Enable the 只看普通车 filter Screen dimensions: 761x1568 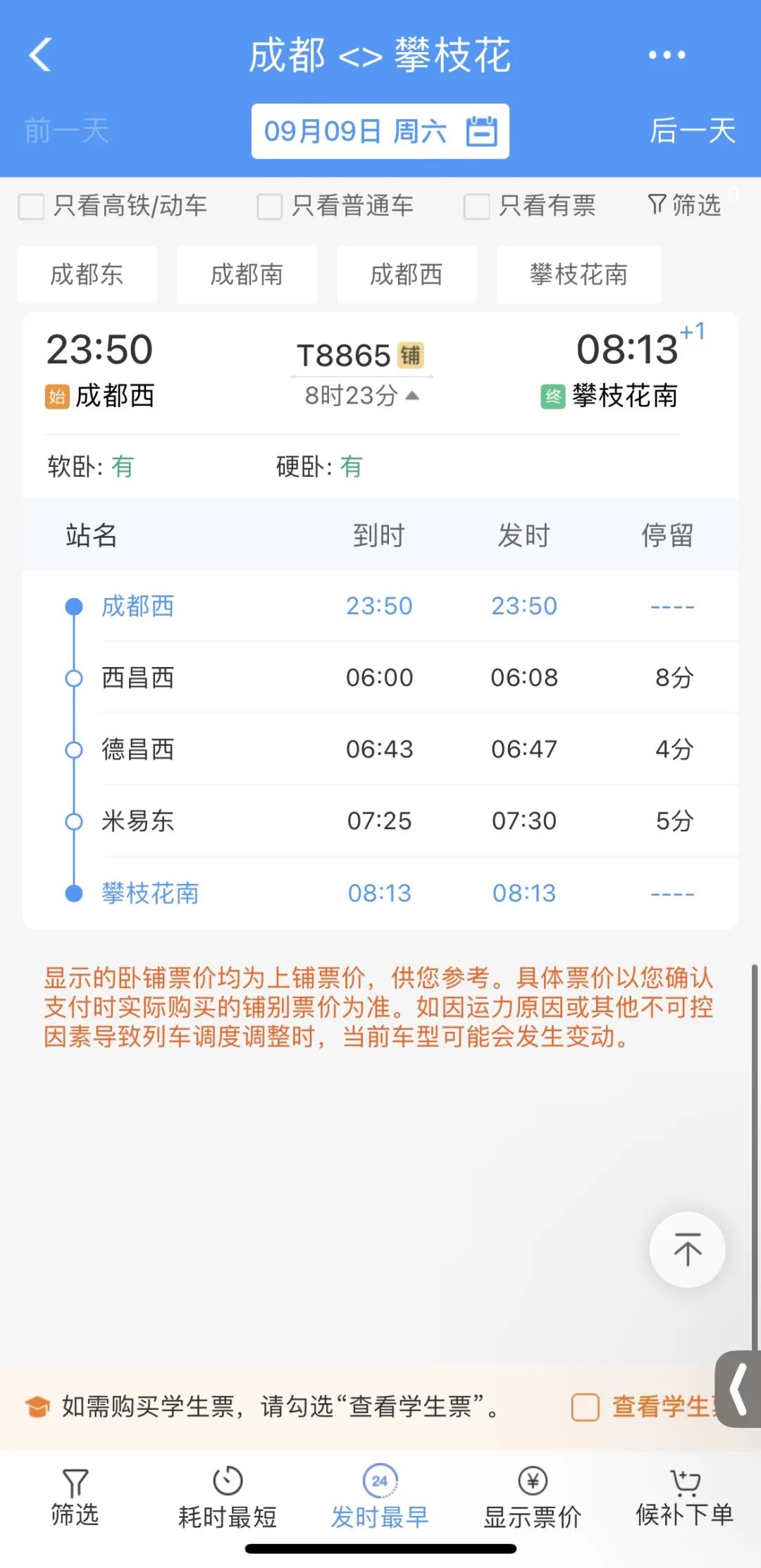pyautogui.click(x=270, y=206)
